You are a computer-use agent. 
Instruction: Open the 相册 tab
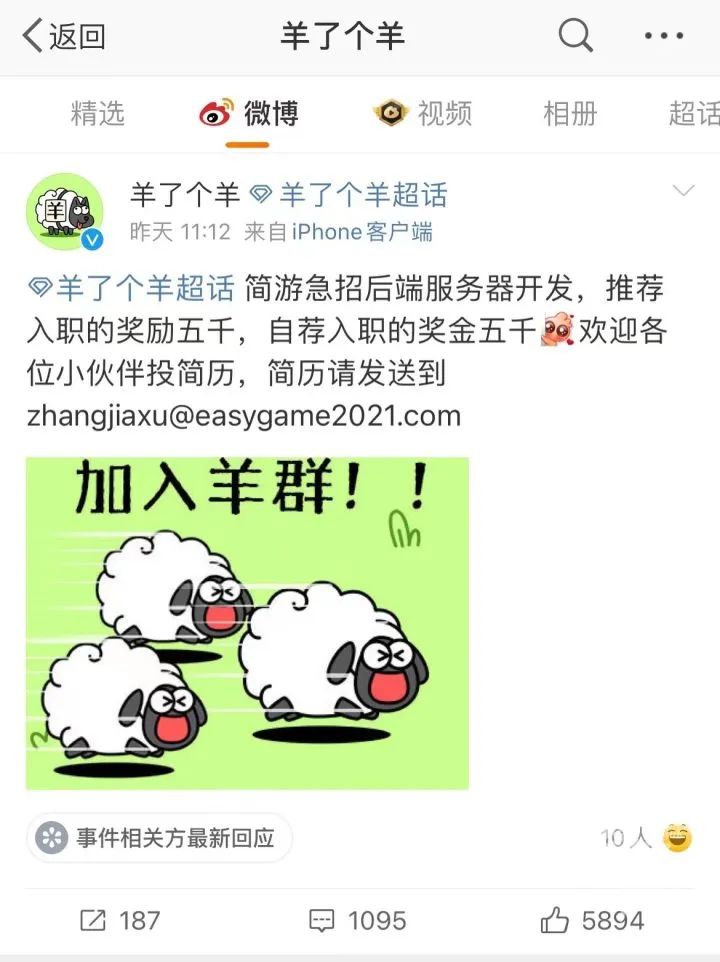[570, 113]
